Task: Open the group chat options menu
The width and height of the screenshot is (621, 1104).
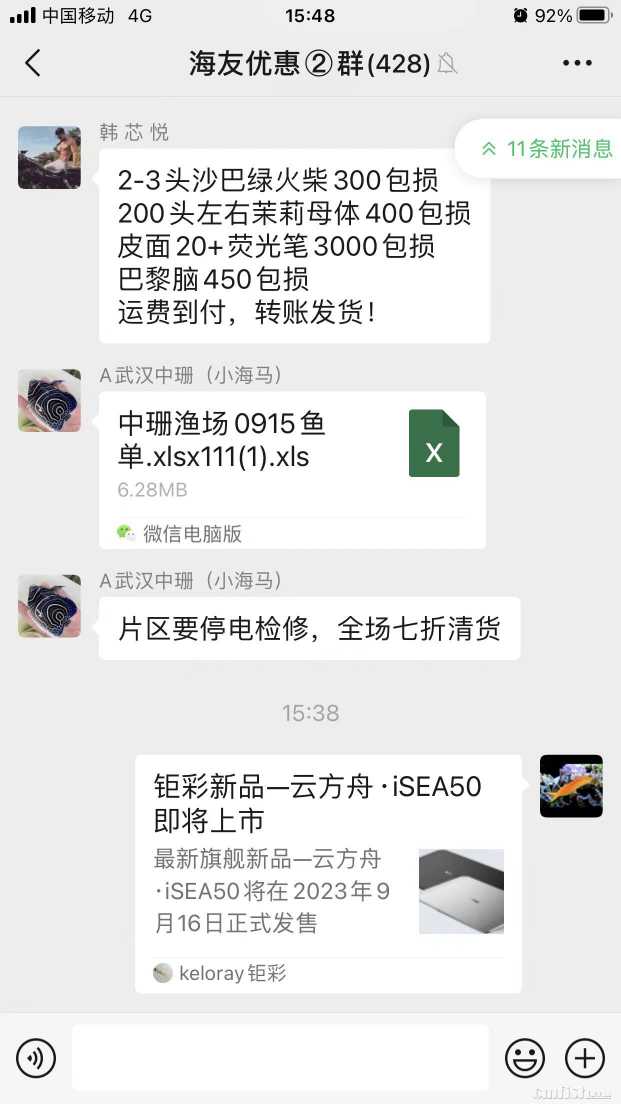Action: click(577, 63)
